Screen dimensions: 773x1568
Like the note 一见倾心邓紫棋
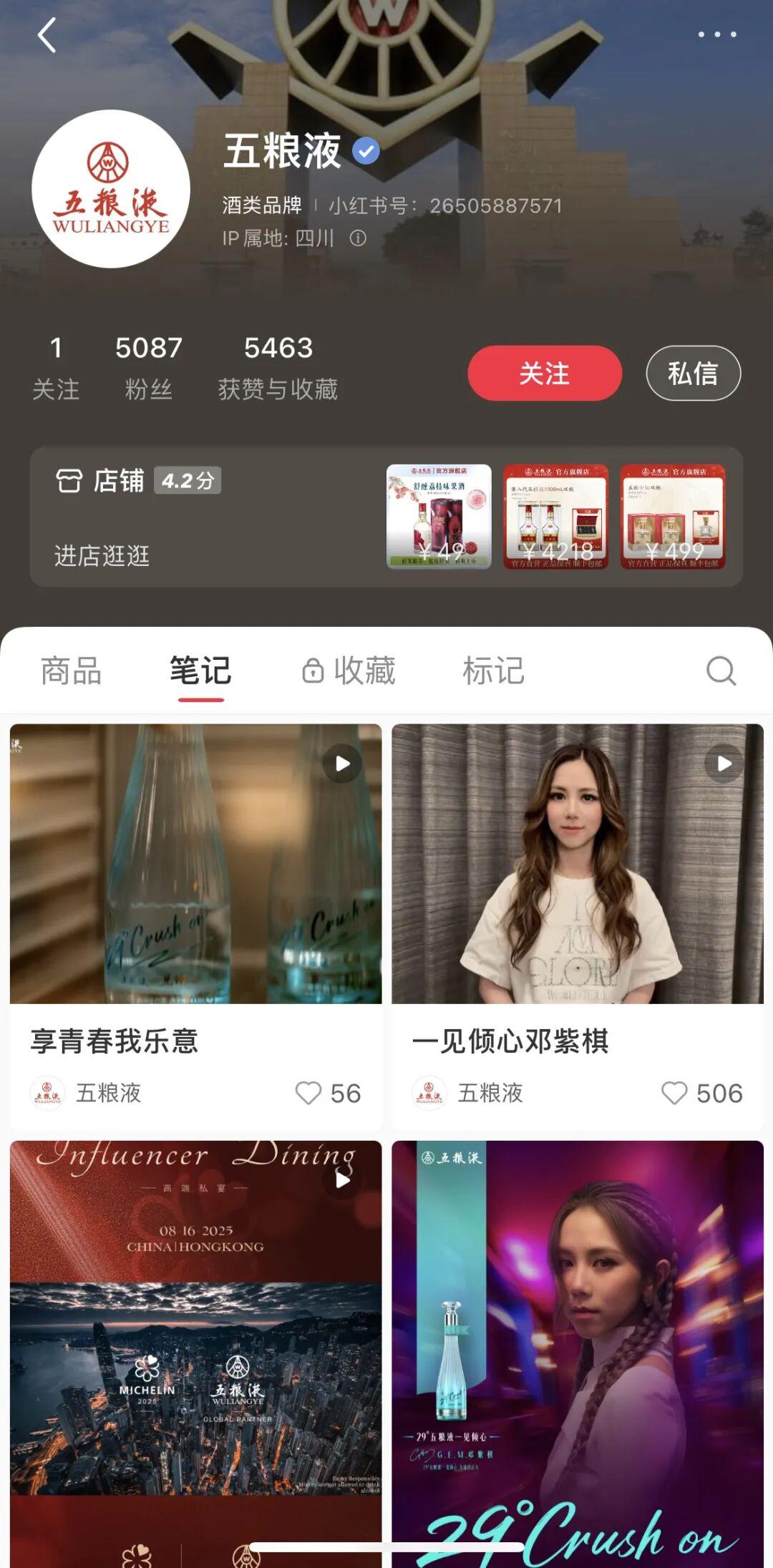point(674,1093)
